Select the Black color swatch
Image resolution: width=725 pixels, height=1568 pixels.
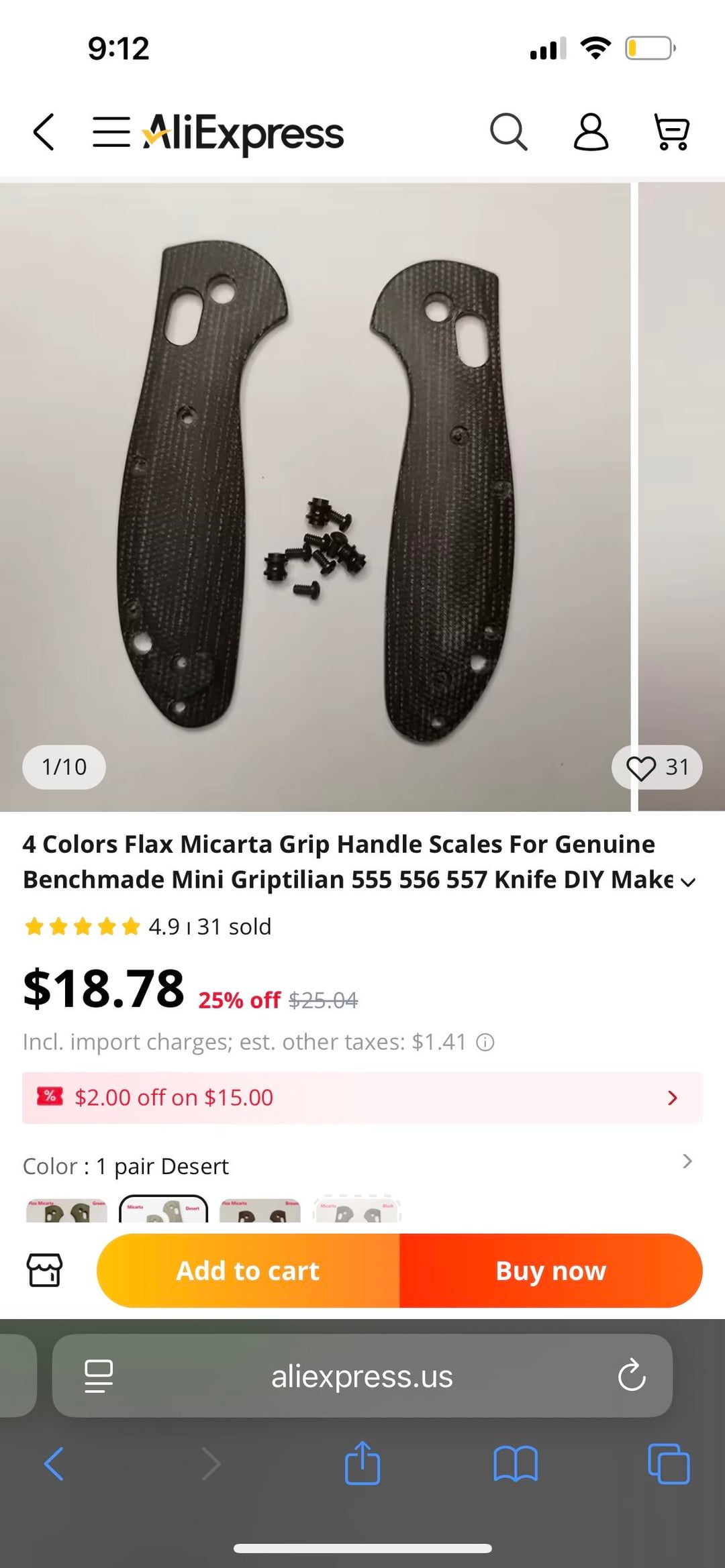click(x=357, y=1211)
